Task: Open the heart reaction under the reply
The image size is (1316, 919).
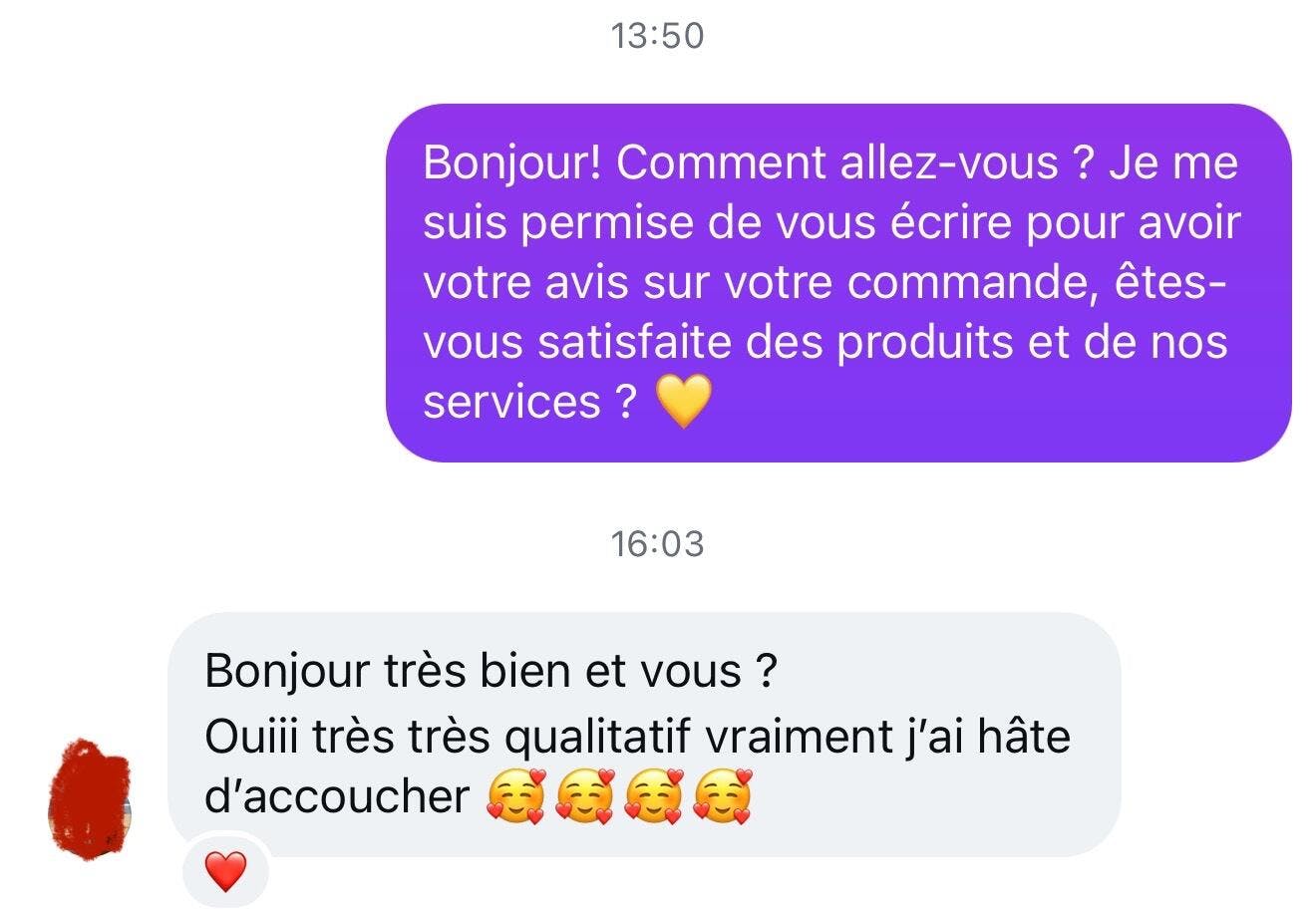Action: [x=225, y=872]
